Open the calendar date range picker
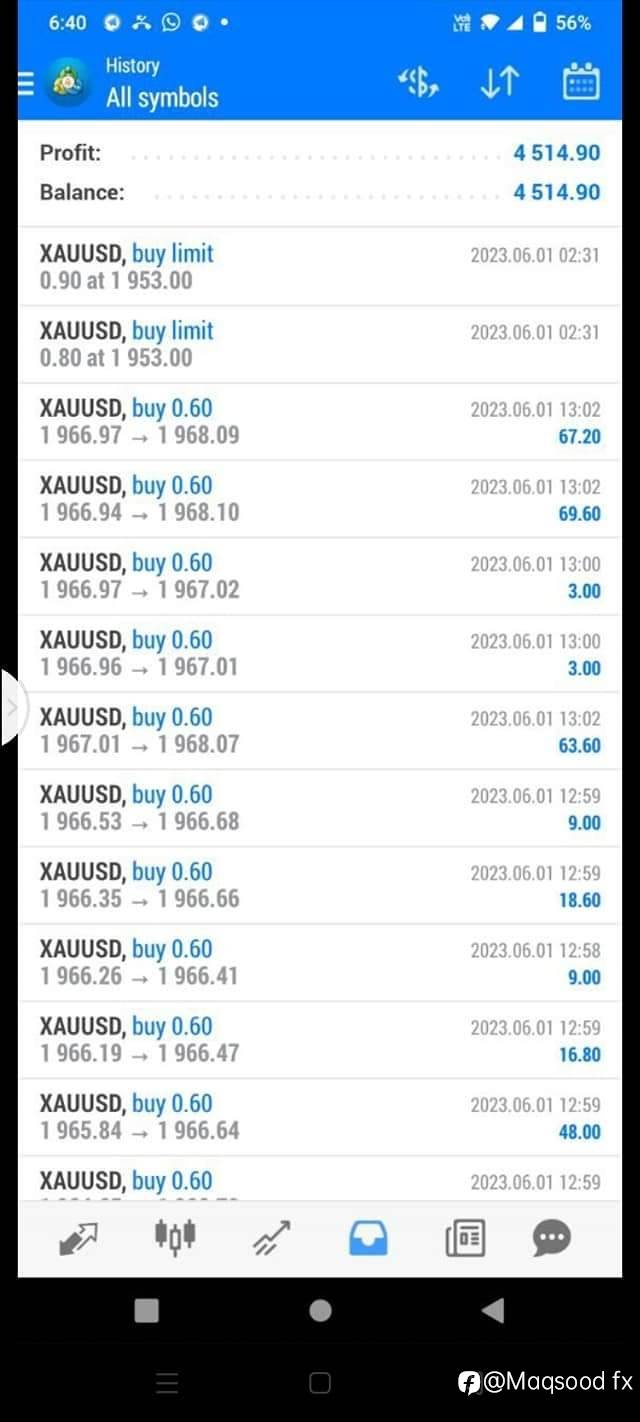640x1422 pixels. 581,83
